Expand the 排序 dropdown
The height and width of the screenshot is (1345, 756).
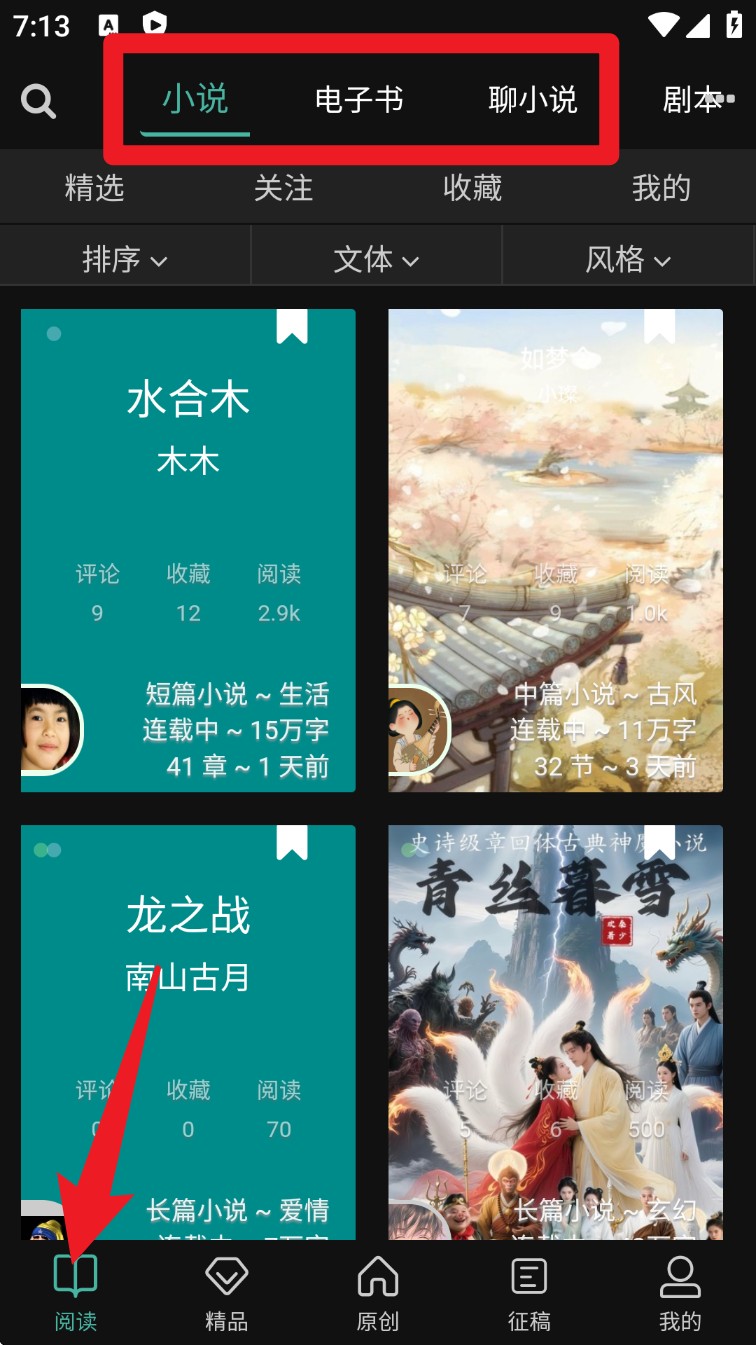click(x=125, y=260)
